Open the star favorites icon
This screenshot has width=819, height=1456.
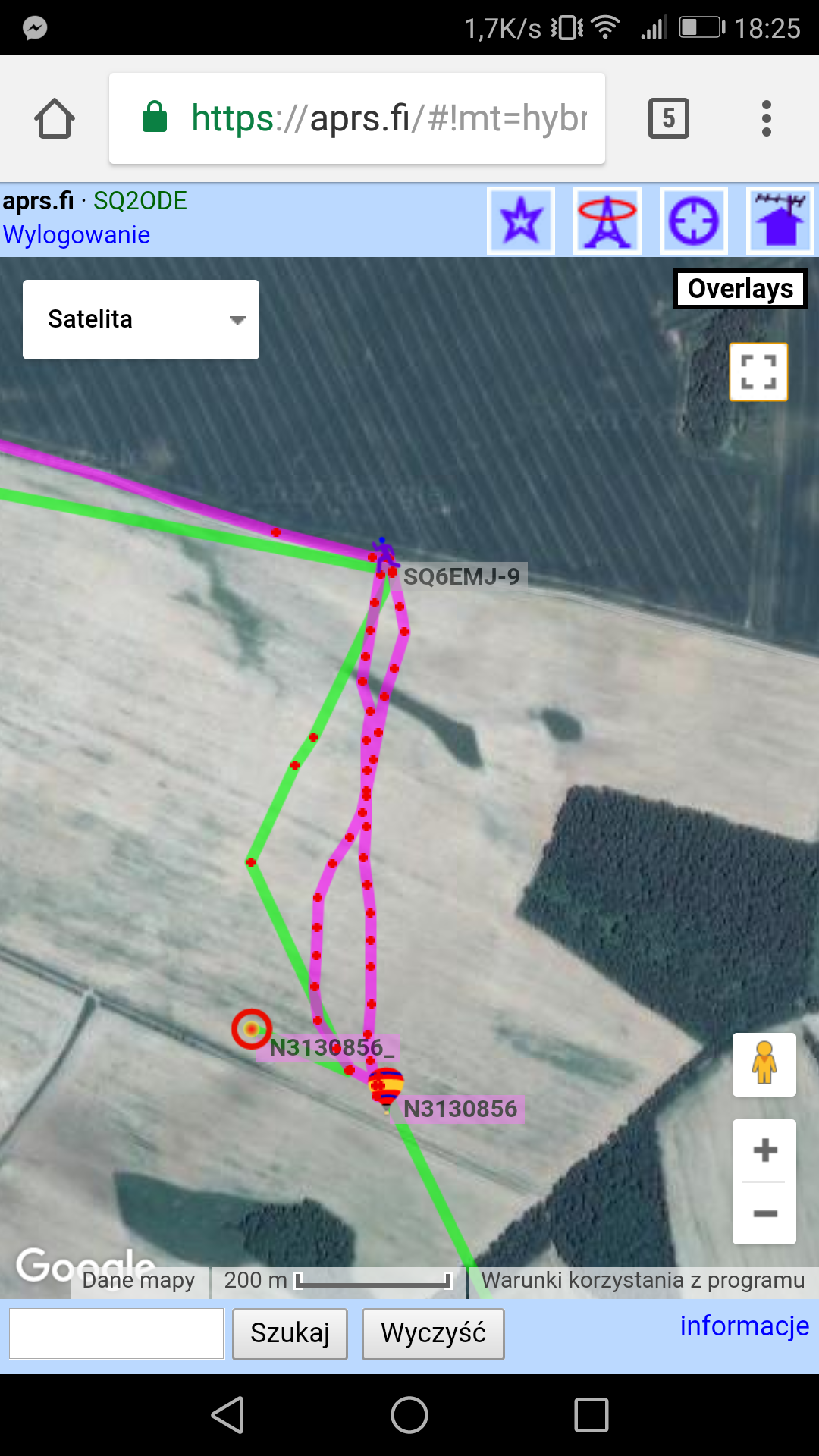pyautogui.click(x=521, y=221)
